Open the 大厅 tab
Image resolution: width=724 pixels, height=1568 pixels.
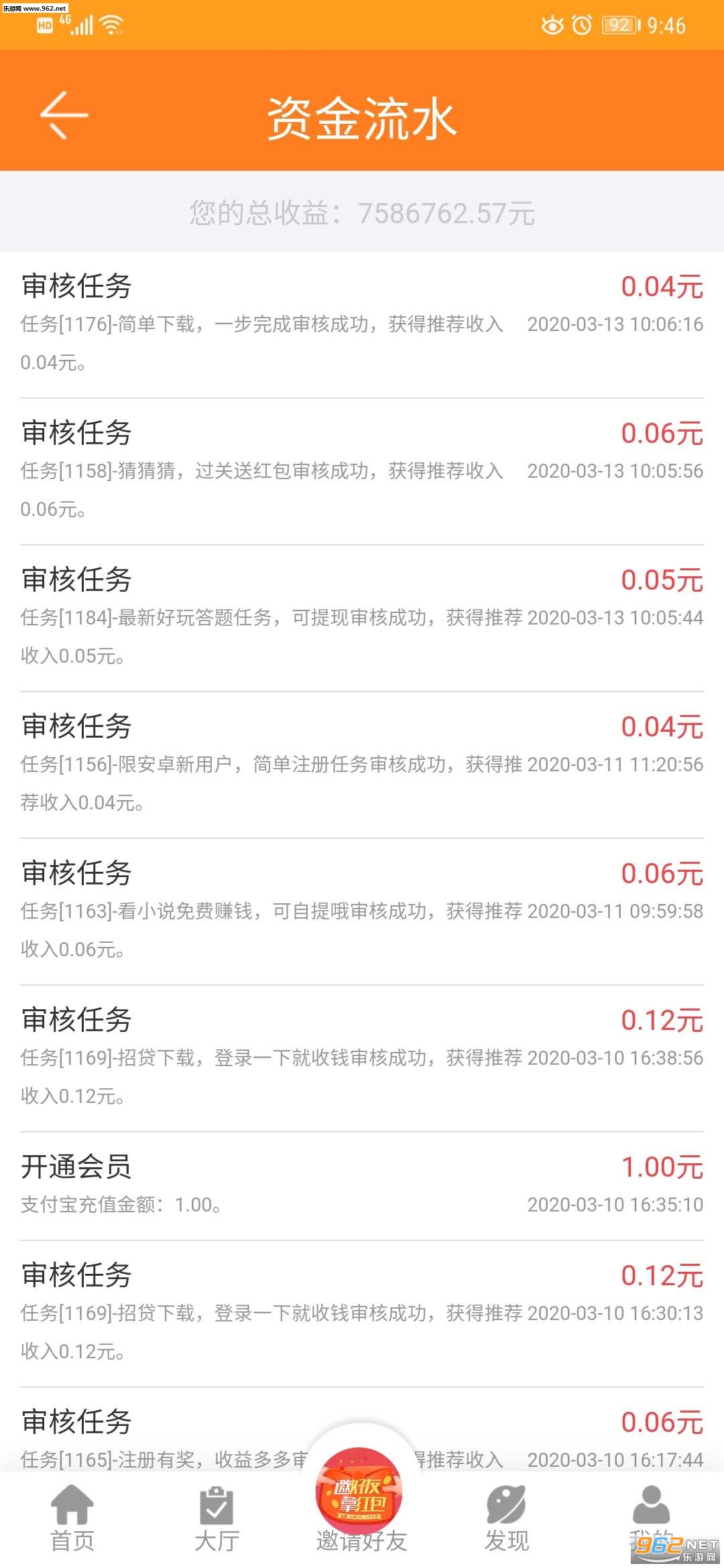click(217, 1518)
